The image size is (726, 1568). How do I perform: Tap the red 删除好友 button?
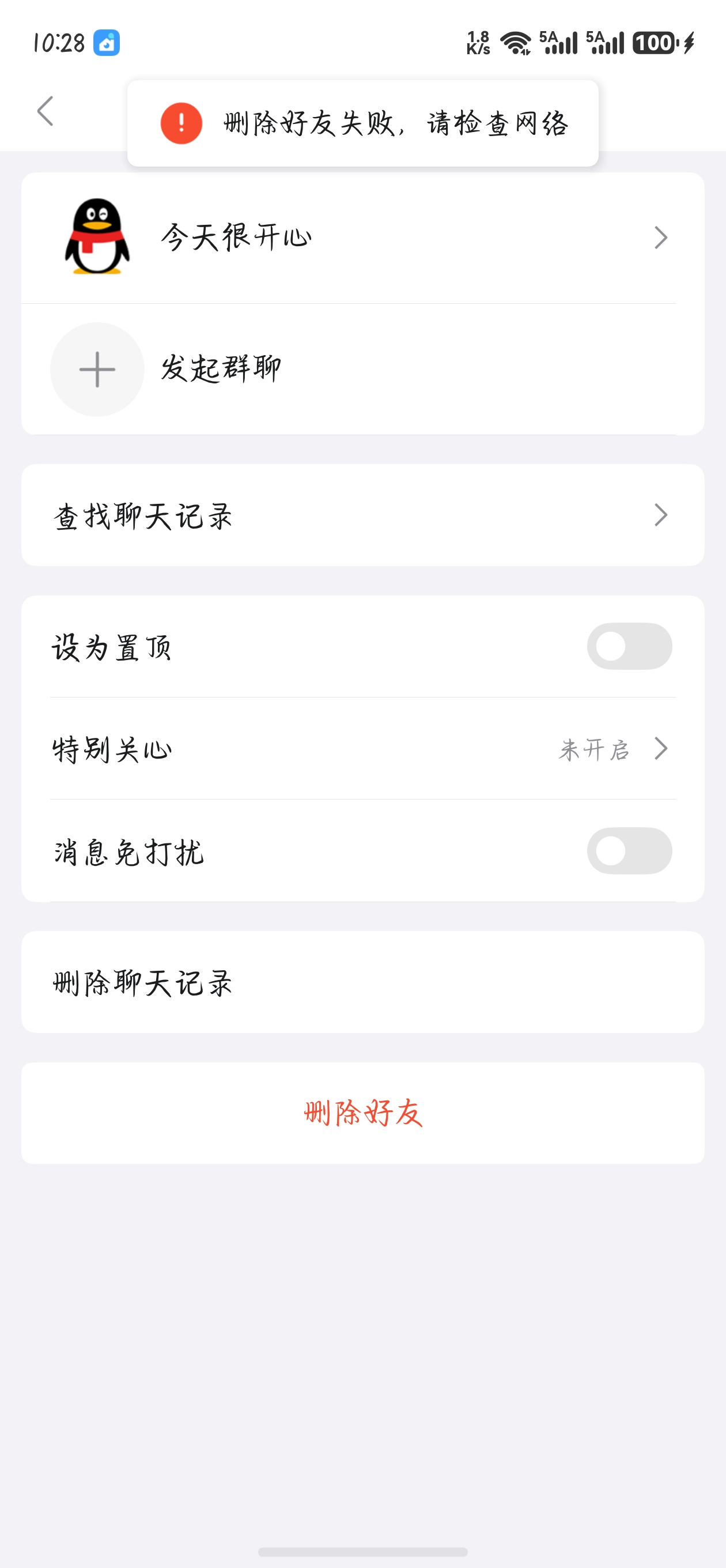point(362,1113)
